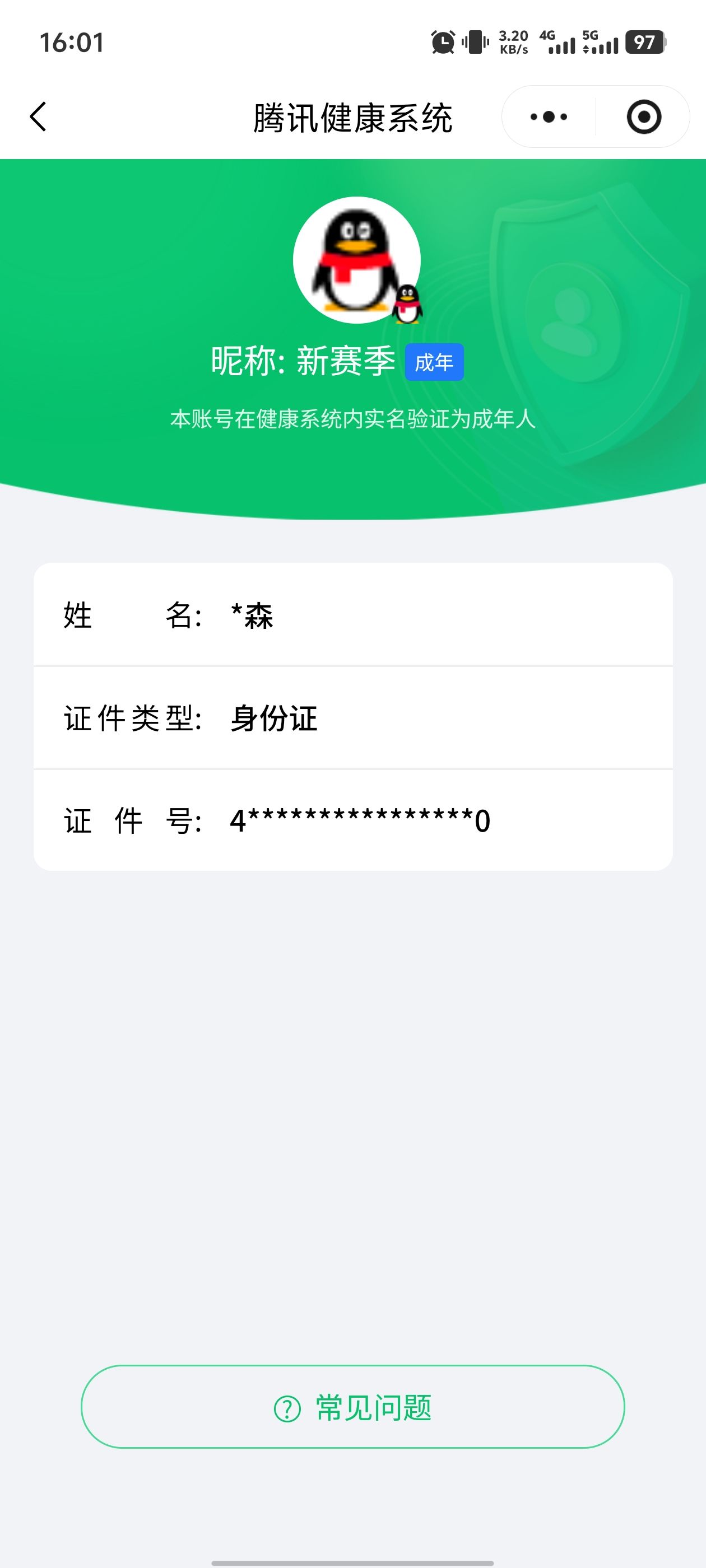Tap the blue 成年 status badge
Screen dimensions: 706x1568
[x=435, y=362]
